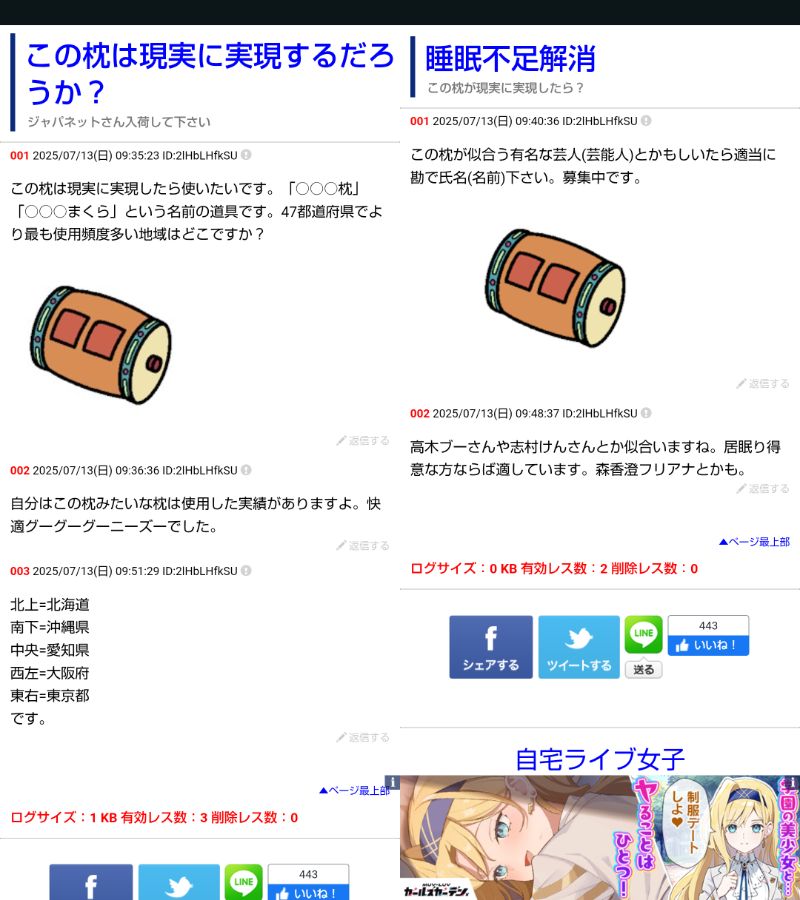
Task: Jump to page top in 睡眠不足解消 thread
Action: pos(754,542)
